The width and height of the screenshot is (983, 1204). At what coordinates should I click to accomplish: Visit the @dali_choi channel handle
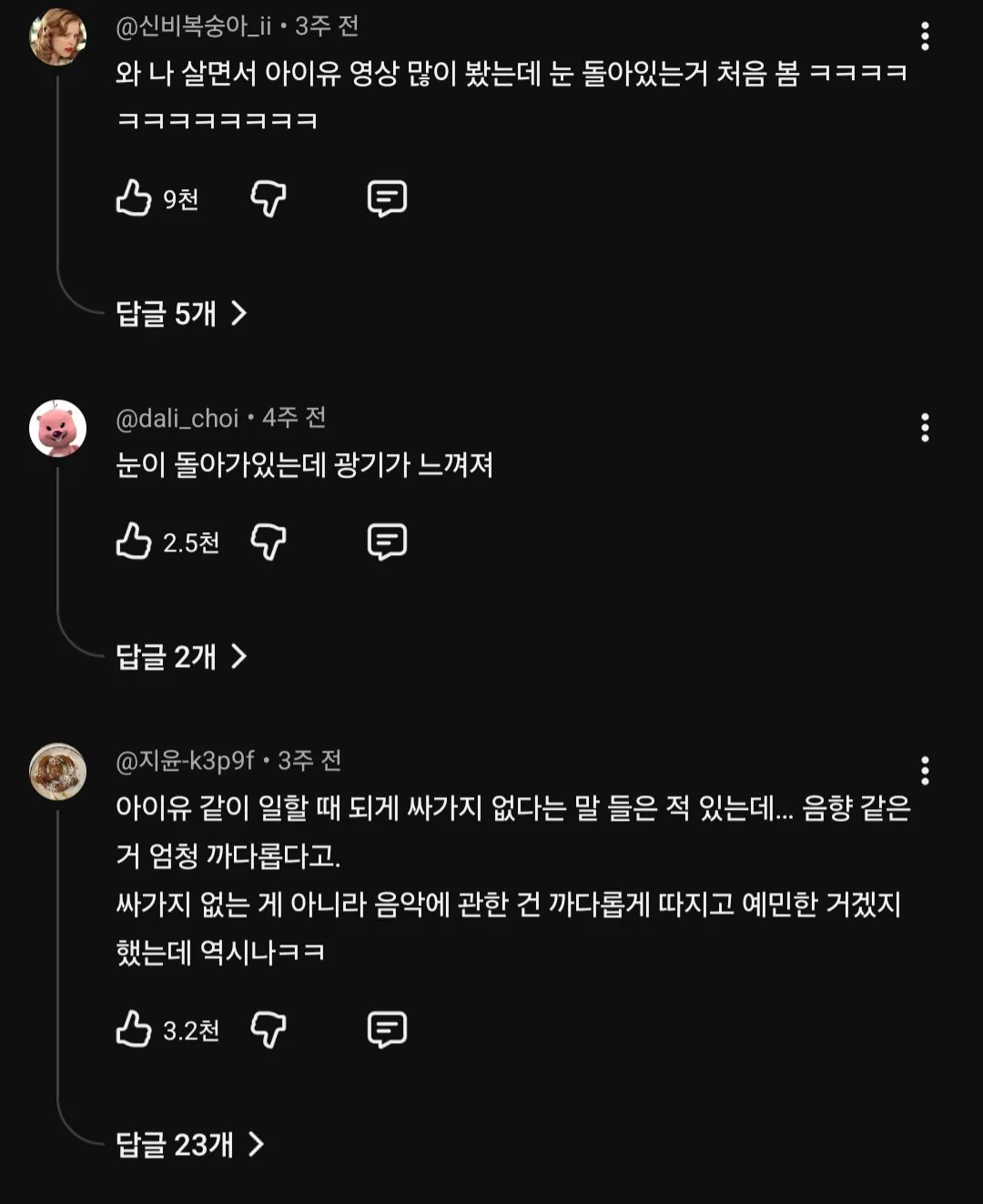(x=177, y=419)
